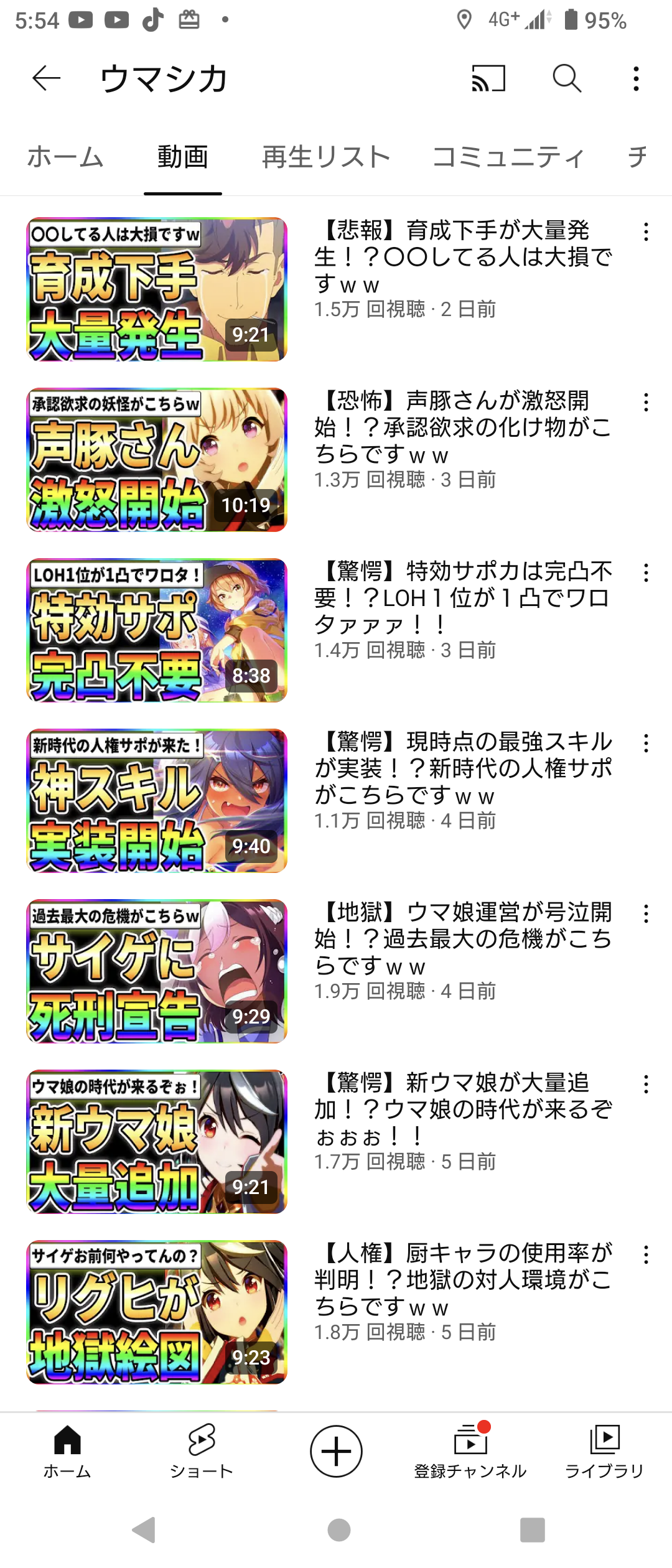Viewport: 672px width, 1568px height.
Task: Go back from the ウマシカ channel
Action: click(46, 78)
